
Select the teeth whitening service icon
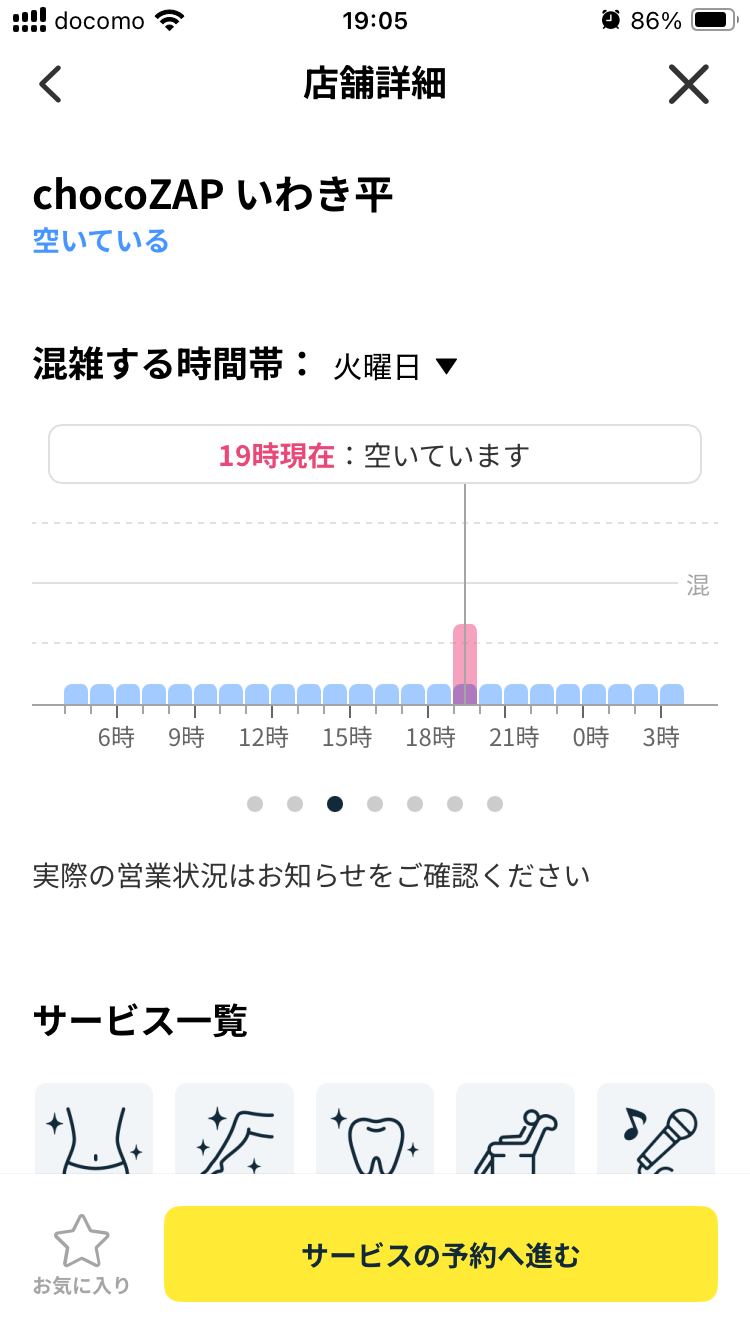pos(375,1130)
